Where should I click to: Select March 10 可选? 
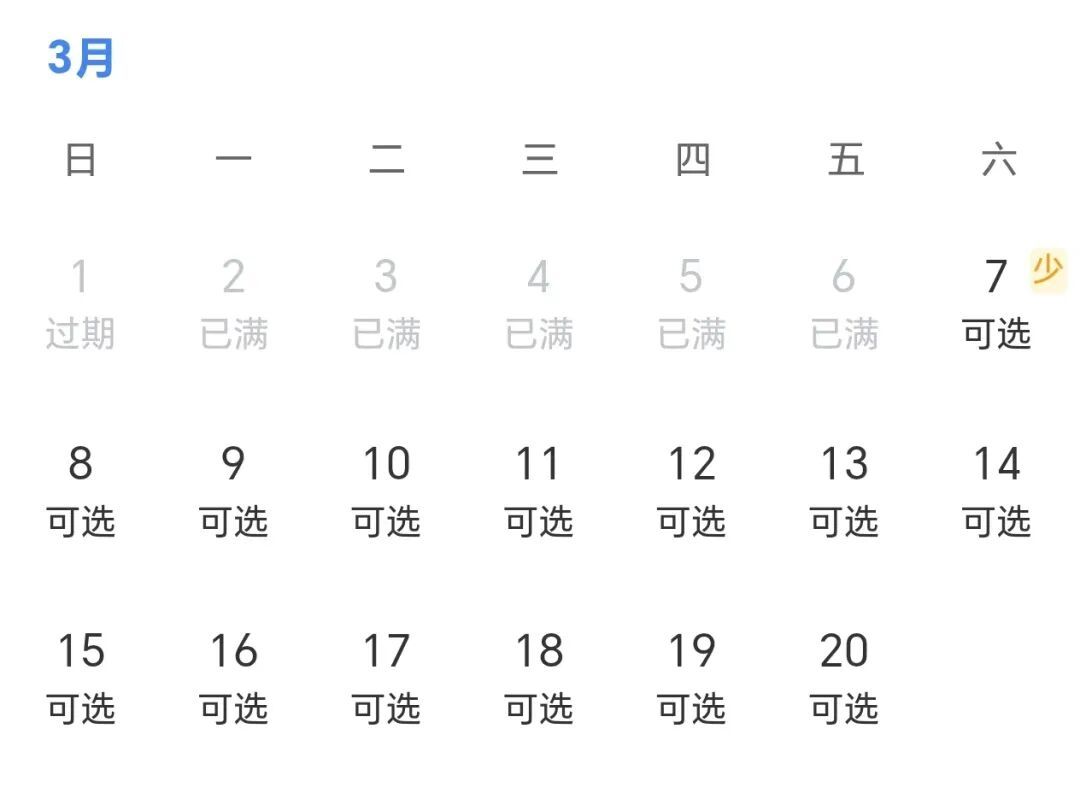(386, 490)
